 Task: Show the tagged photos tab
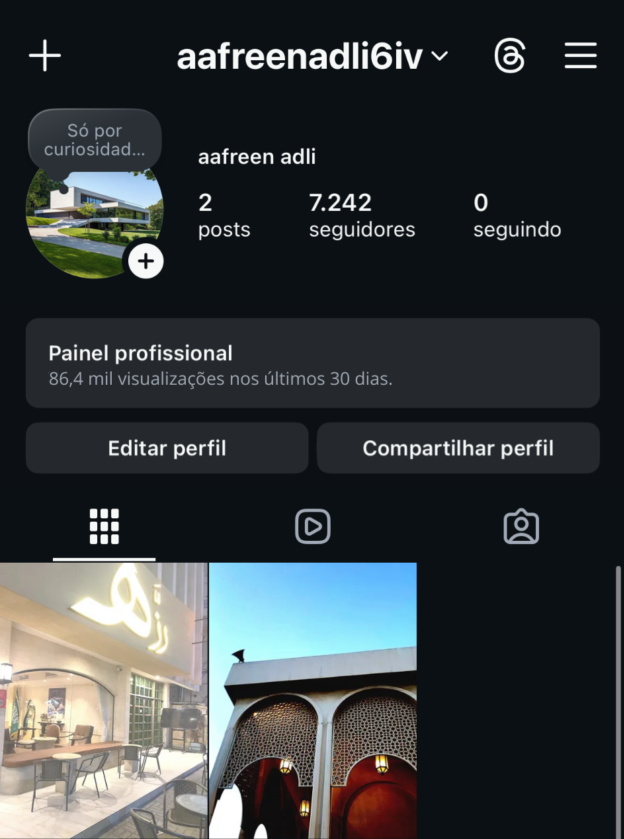coord(521,526)
